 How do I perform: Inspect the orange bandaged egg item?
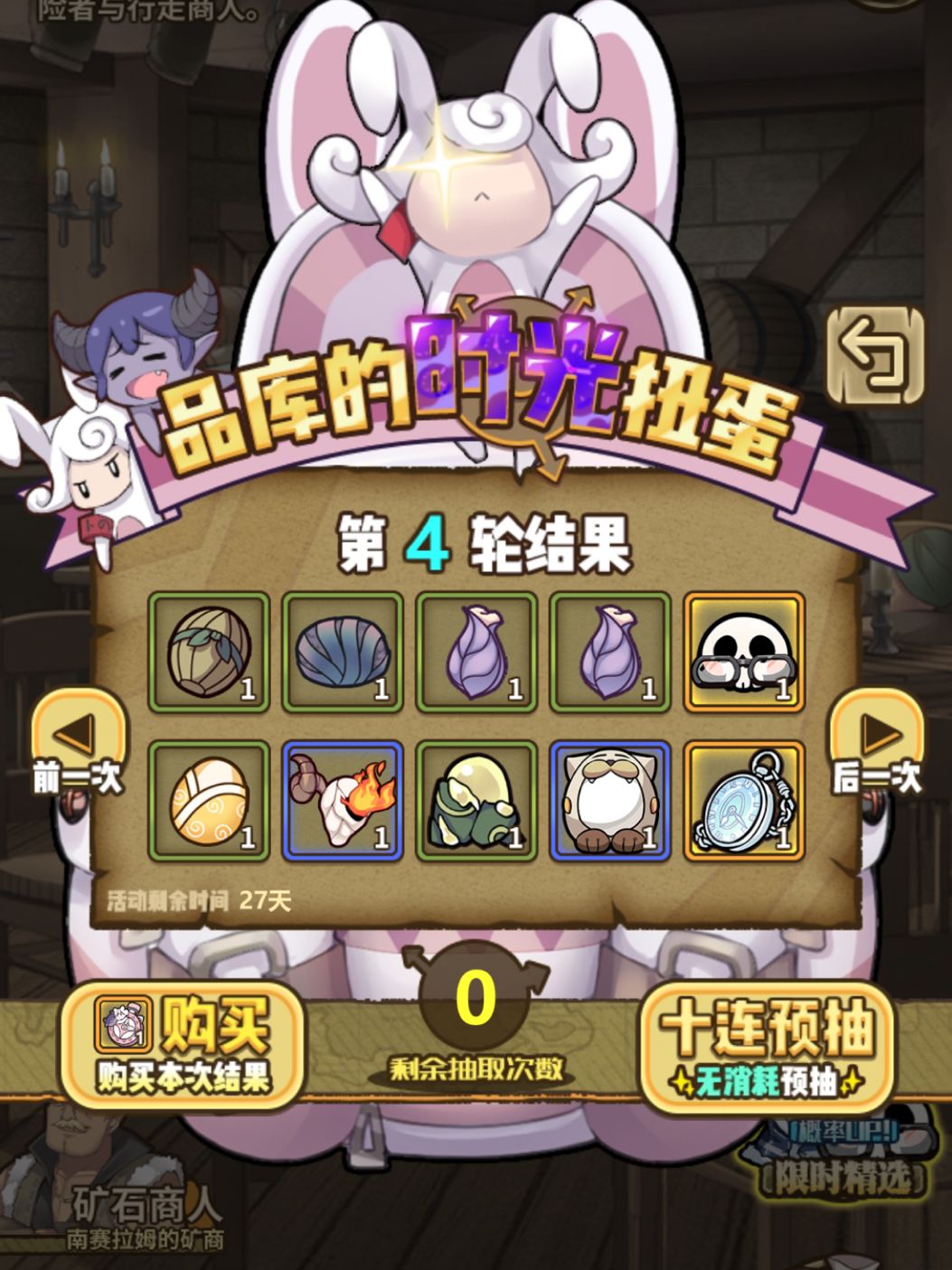tap(209, 800)
